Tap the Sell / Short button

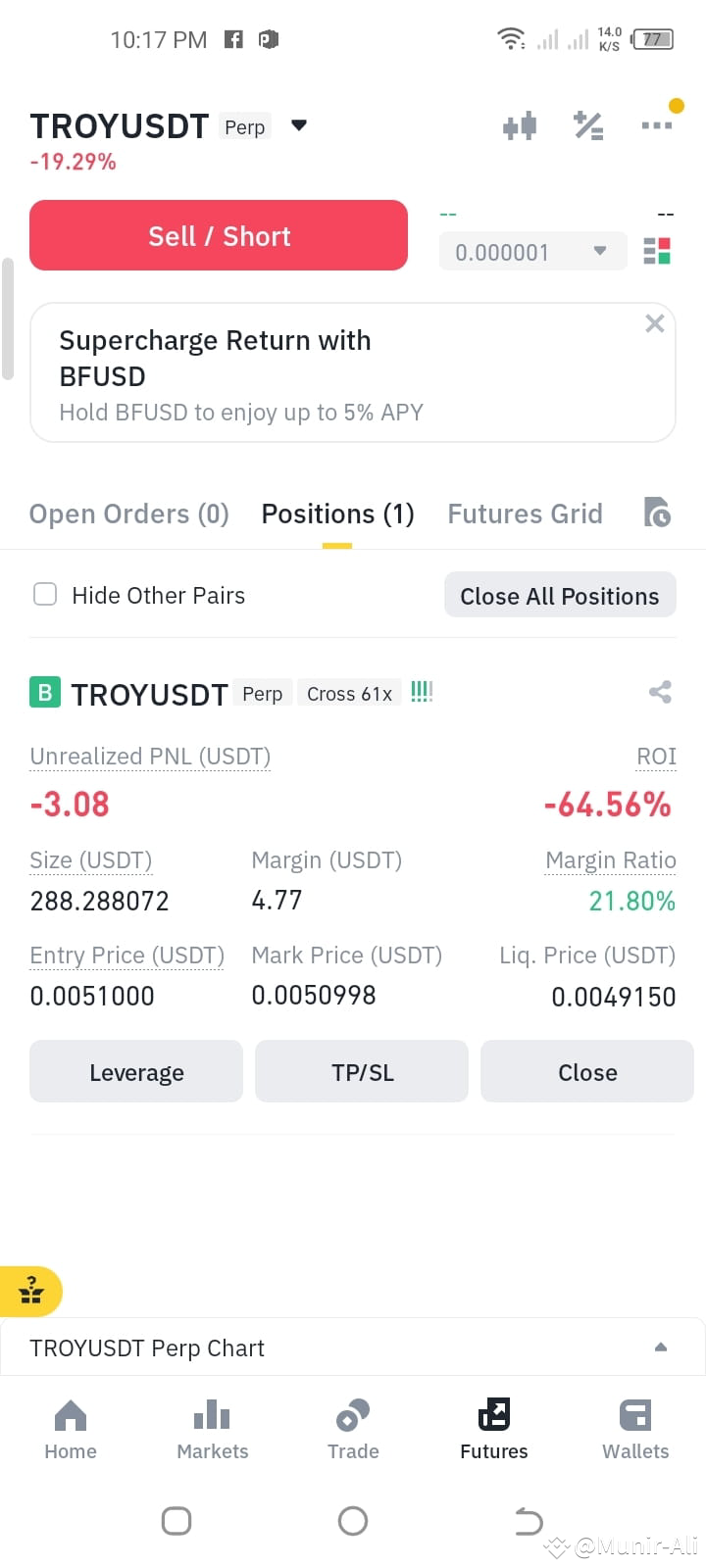tap(219, 236)
